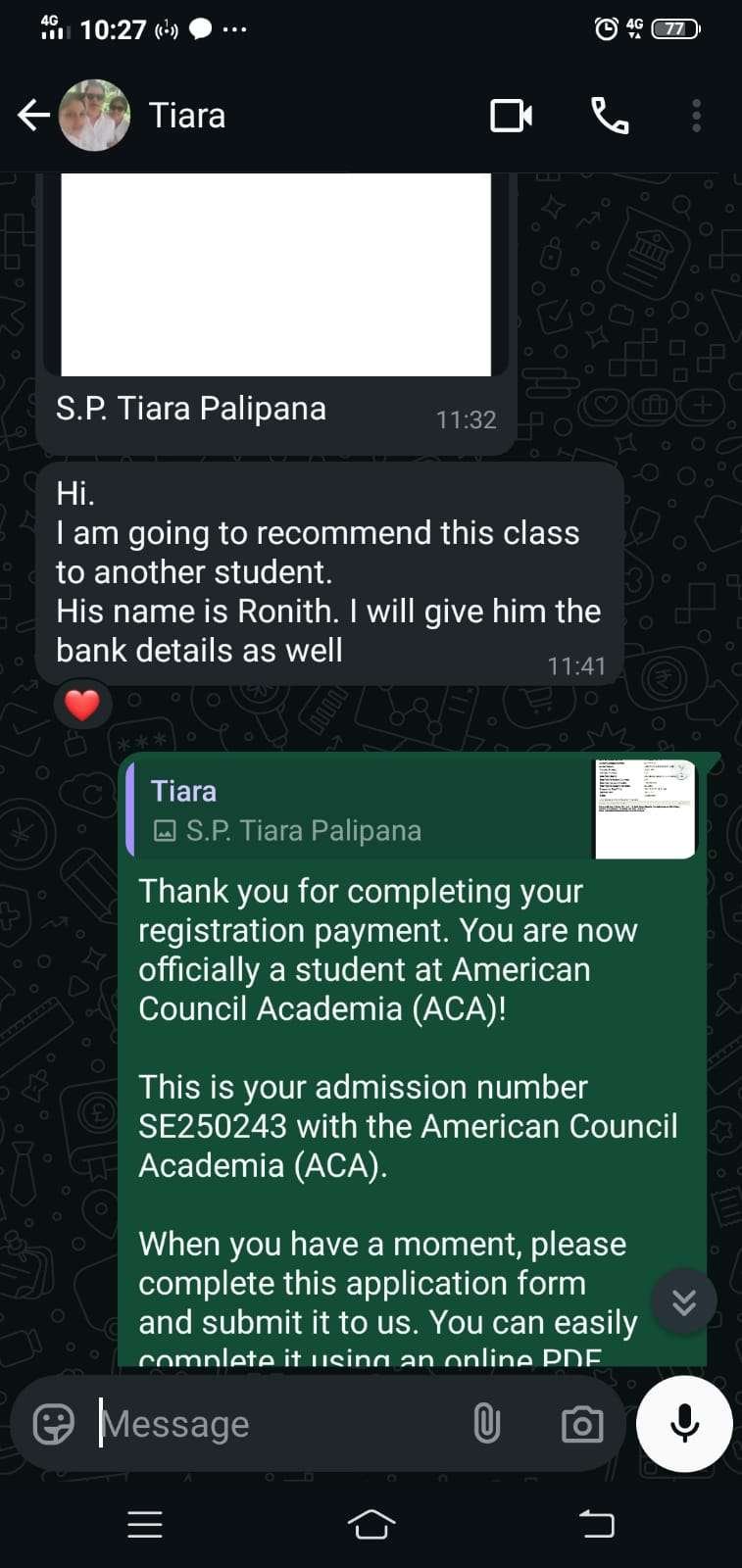Start a voice call with Tiara
742x1568 pixels.
coord(610,116)
